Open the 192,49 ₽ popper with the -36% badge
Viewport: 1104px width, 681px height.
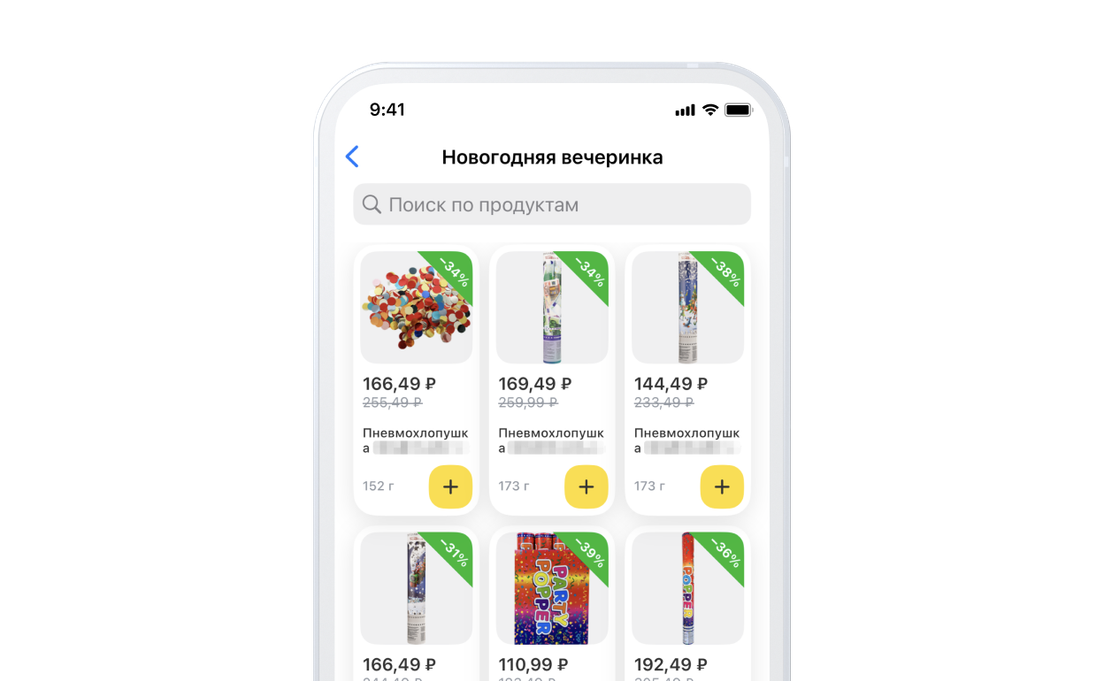(x=688, y=588)
